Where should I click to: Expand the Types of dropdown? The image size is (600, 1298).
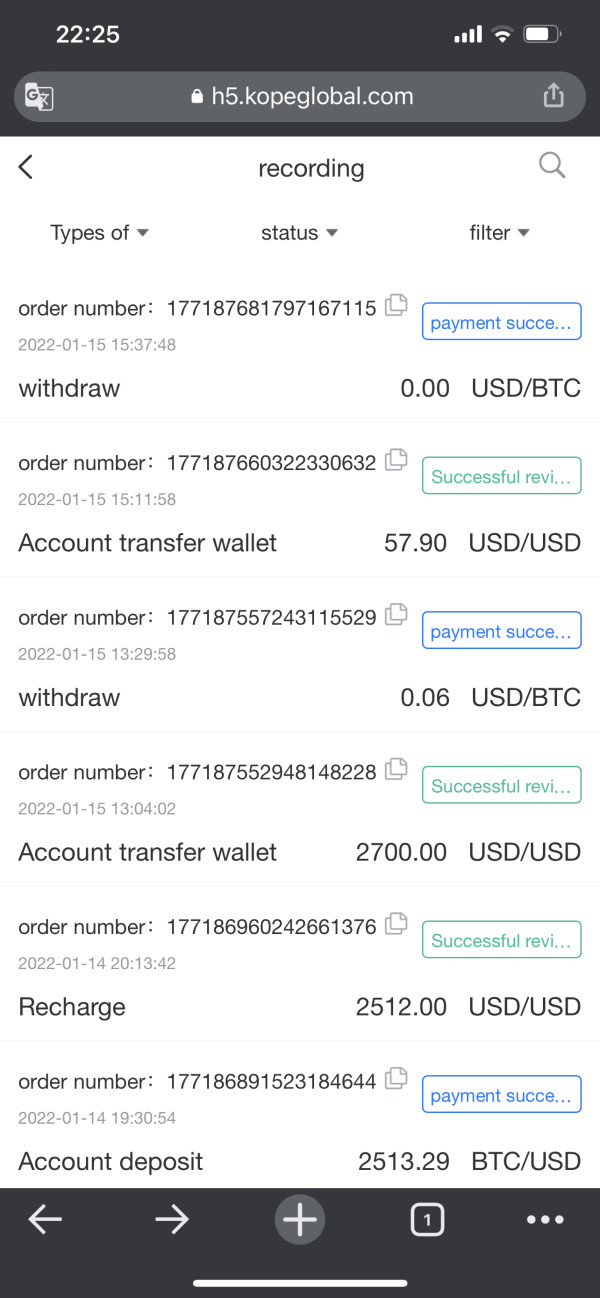[x=99, y=233]
